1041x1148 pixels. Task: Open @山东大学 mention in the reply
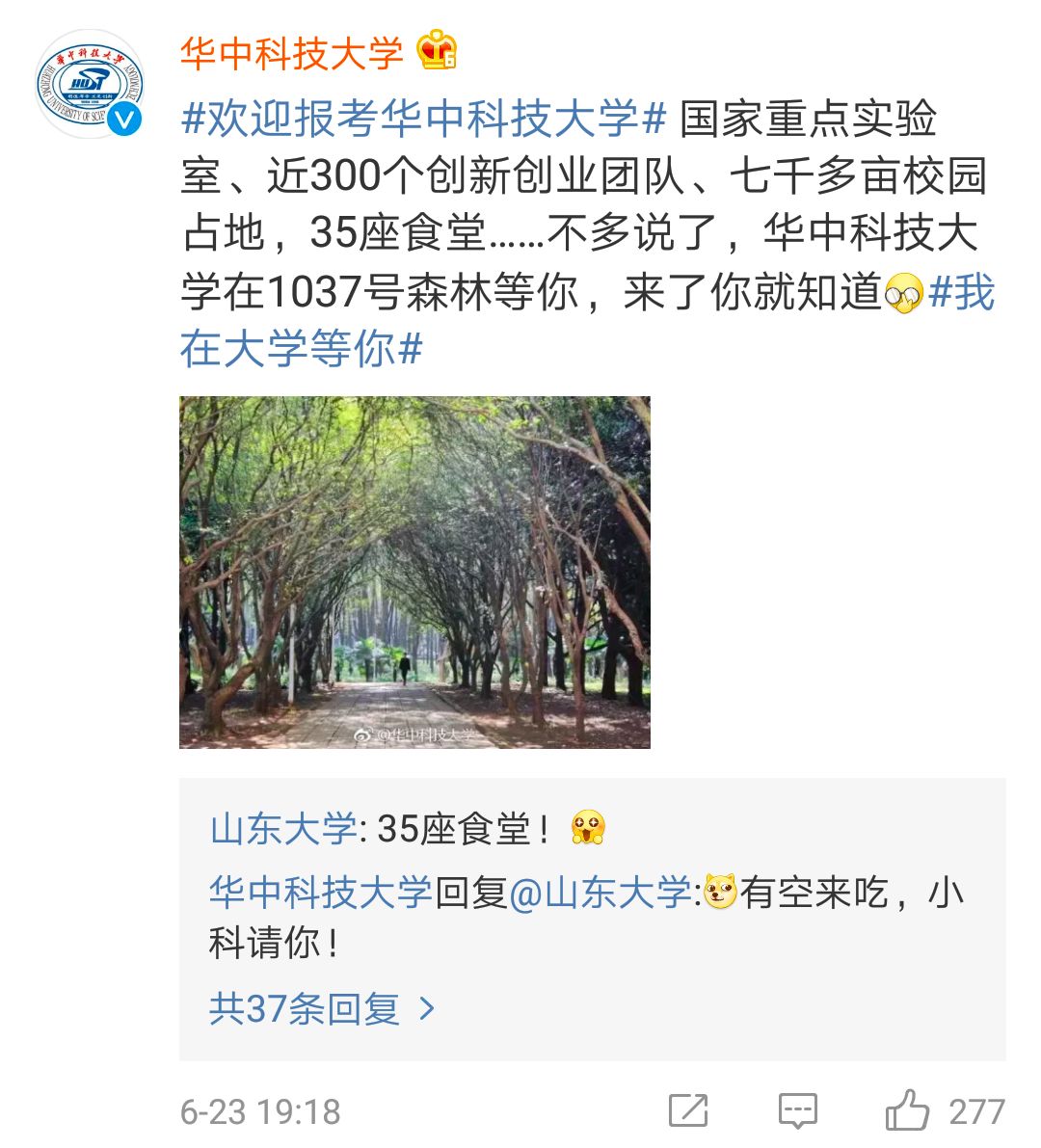pyautogui.click(x=599, y=893)
